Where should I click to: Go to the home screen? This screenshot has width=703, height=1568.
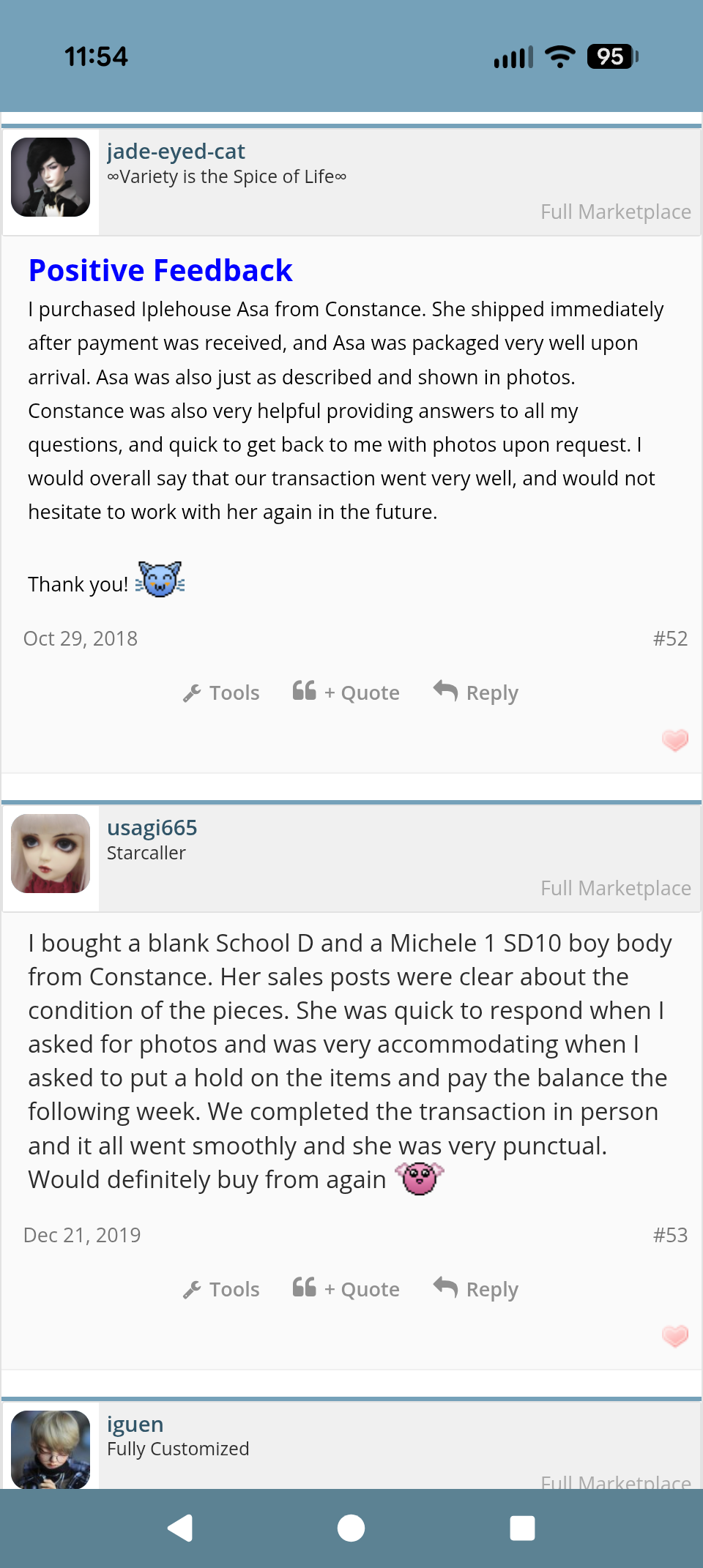(x=351, y=1528)
